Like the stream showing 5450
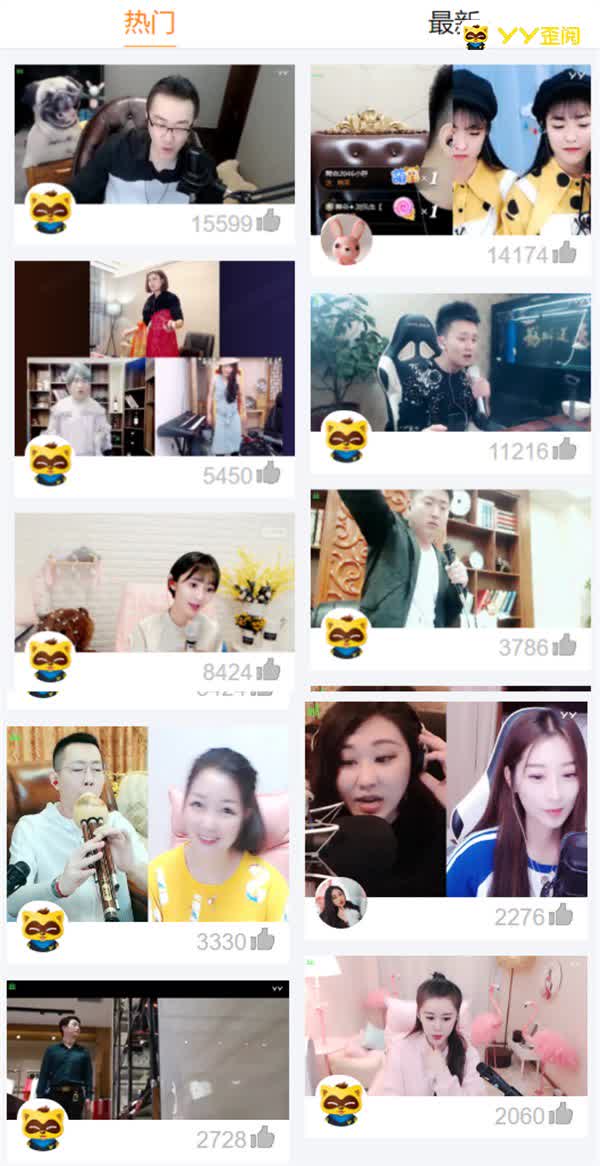The image size is (600, 1166). click(268, 474)
